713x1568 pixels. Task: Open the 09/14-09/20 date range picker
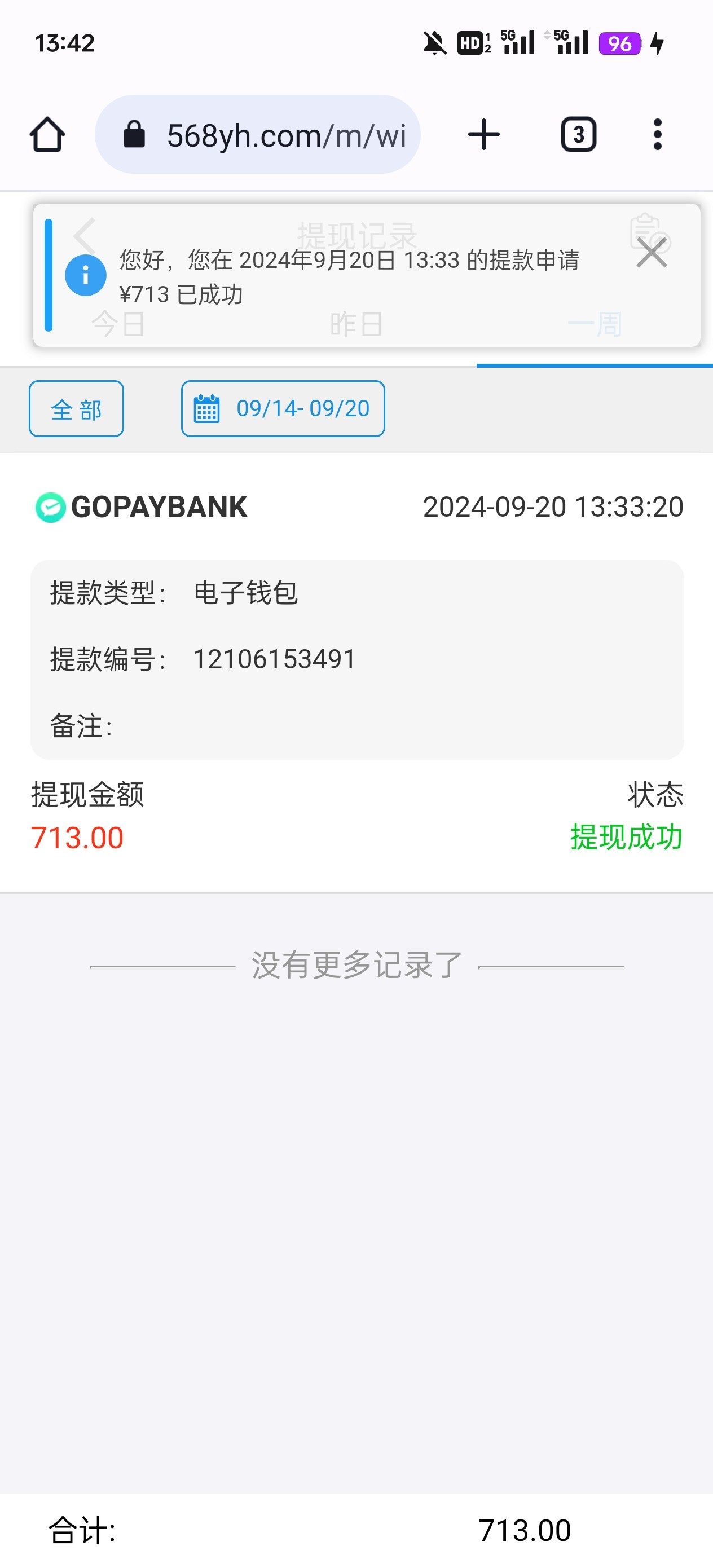283,409
